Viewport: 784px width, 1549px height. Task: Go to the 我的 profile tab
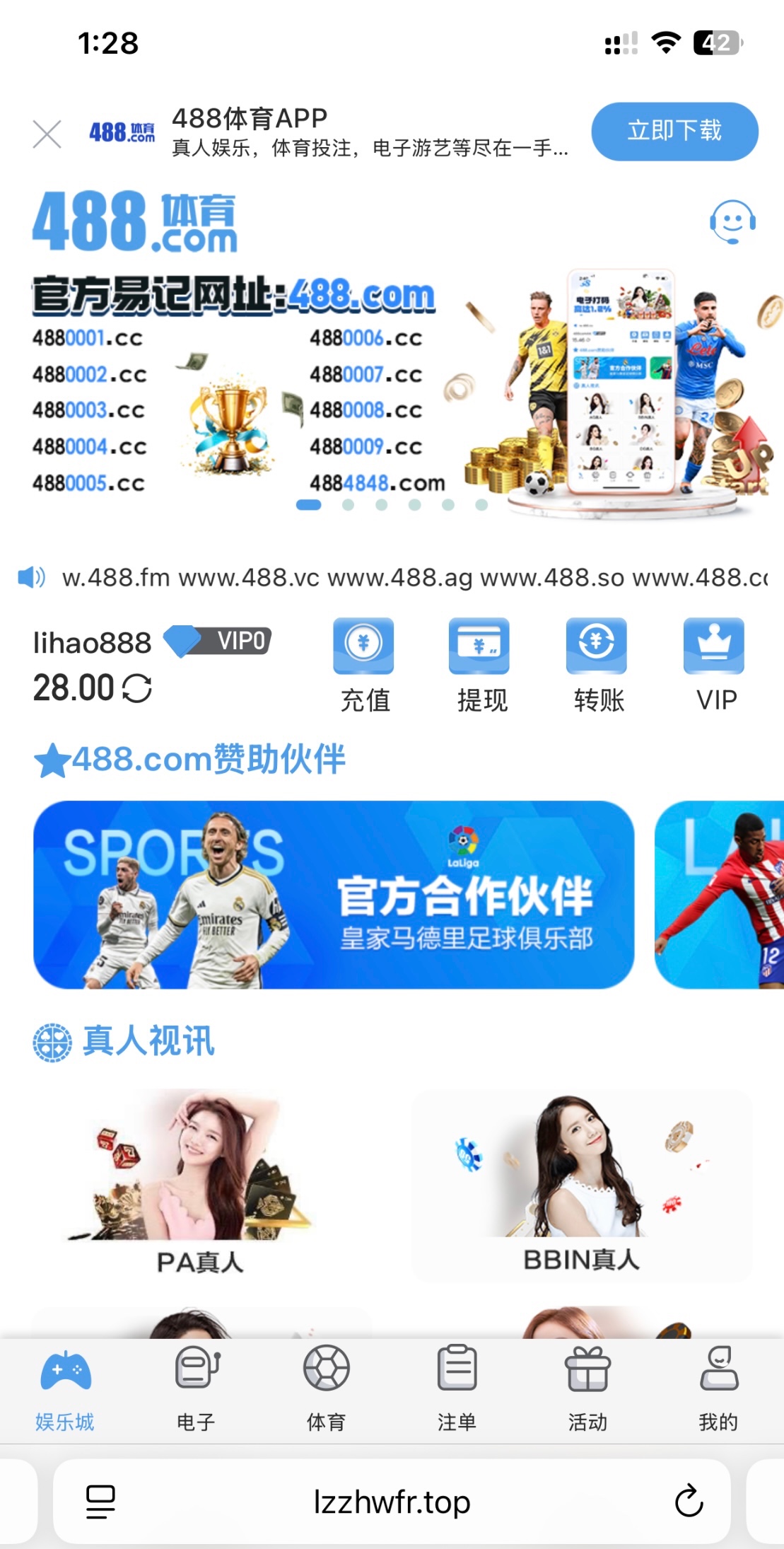coord(718,1390)
